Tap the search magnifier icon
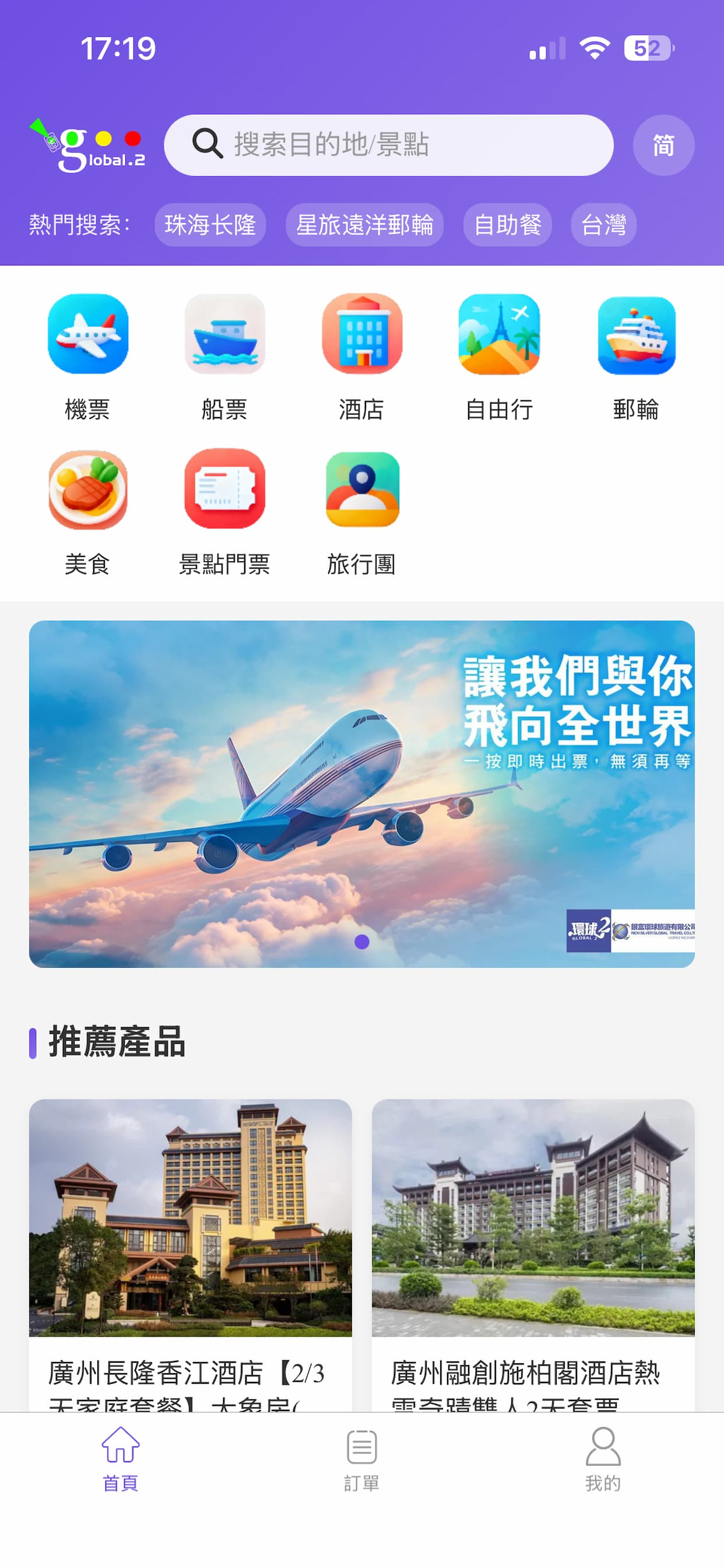 pos(209,145)
